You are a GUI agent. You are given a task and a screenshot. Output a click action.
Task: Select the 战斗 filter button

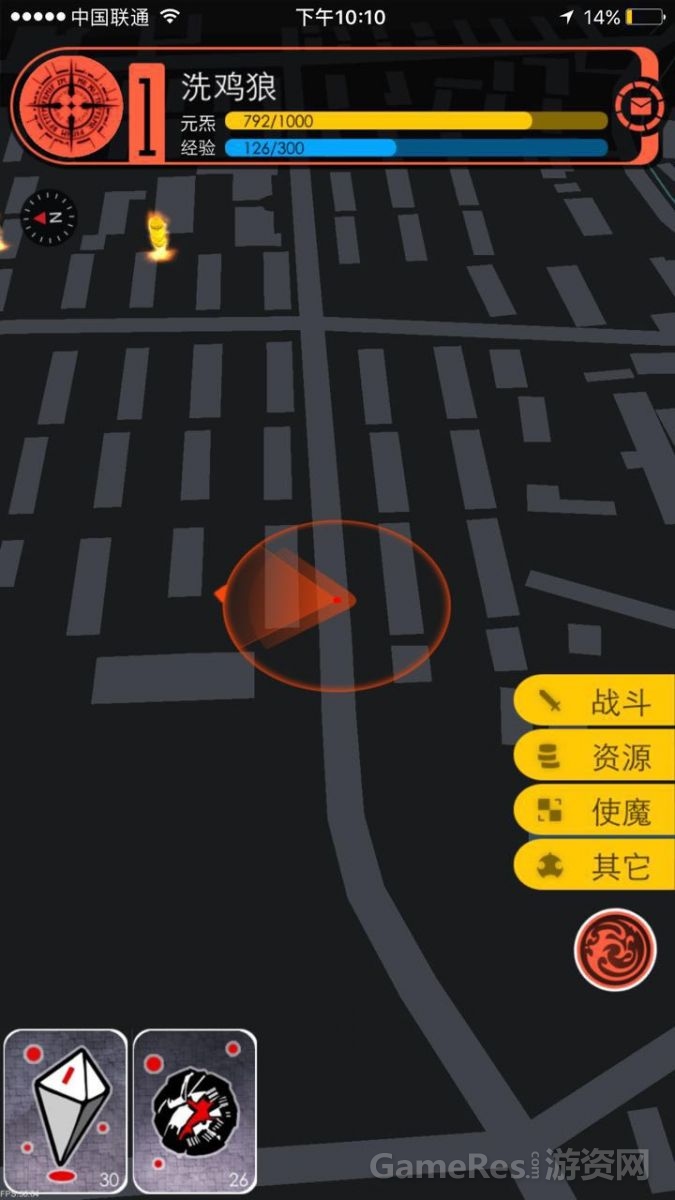coord(596,703)
